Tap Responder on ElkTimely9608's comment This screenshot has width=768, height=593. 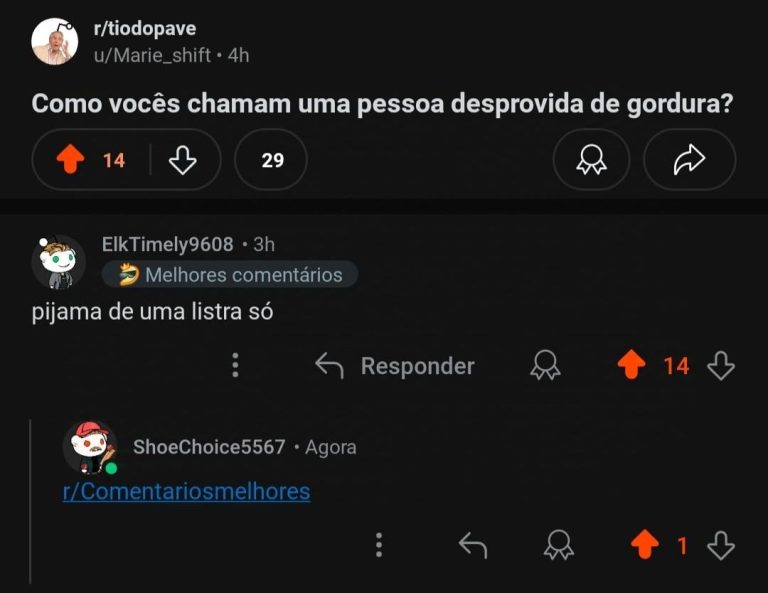pyautogui.click(x=395, y=366)
